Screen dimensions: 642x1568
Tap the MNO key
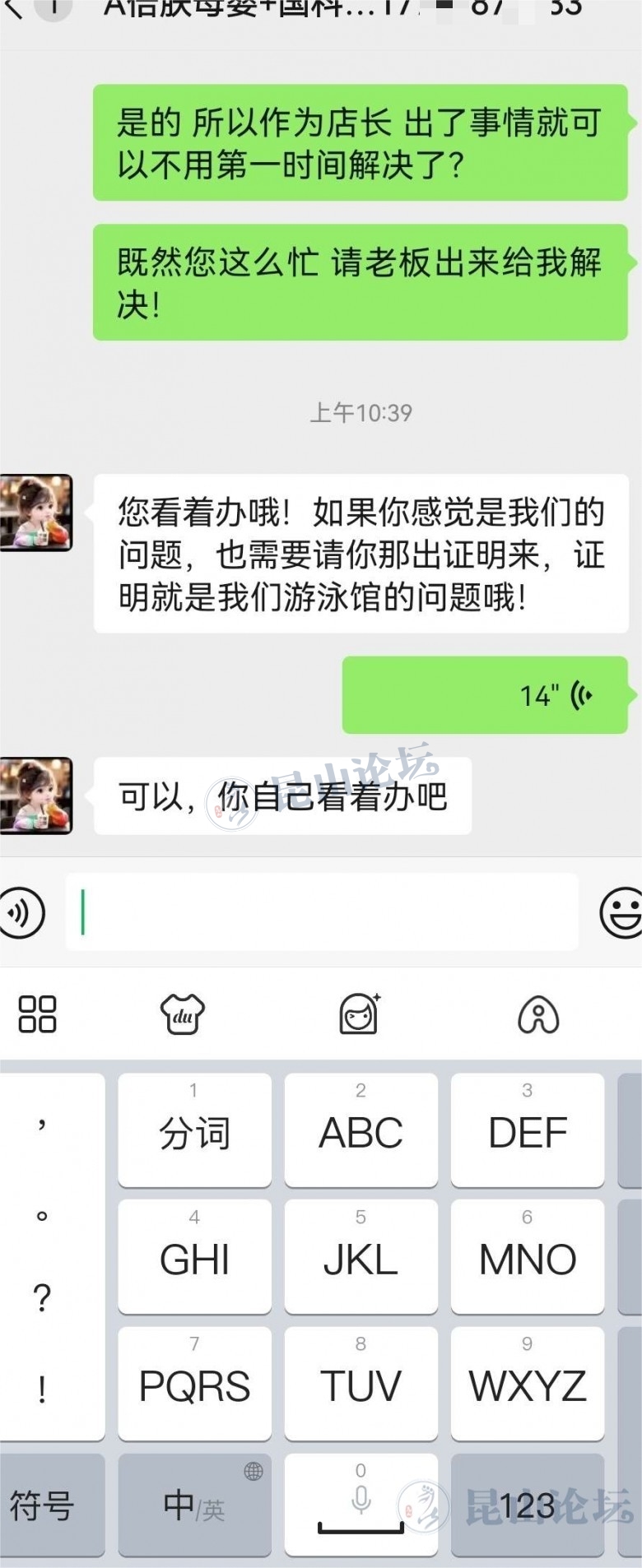(x=527, y=1256)
